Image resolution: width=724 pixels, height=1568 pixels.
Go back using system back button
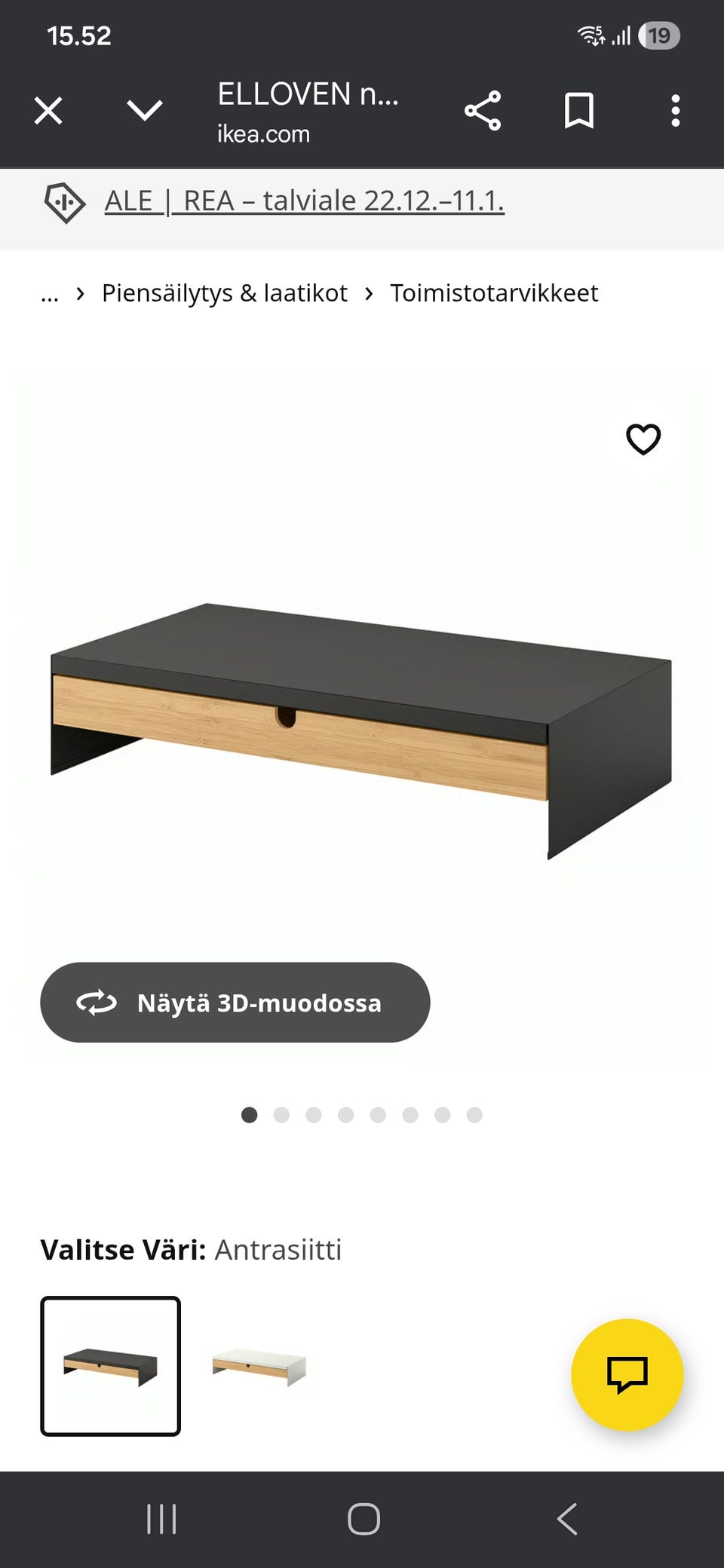pyautogui.click(x=567, y=1519)
